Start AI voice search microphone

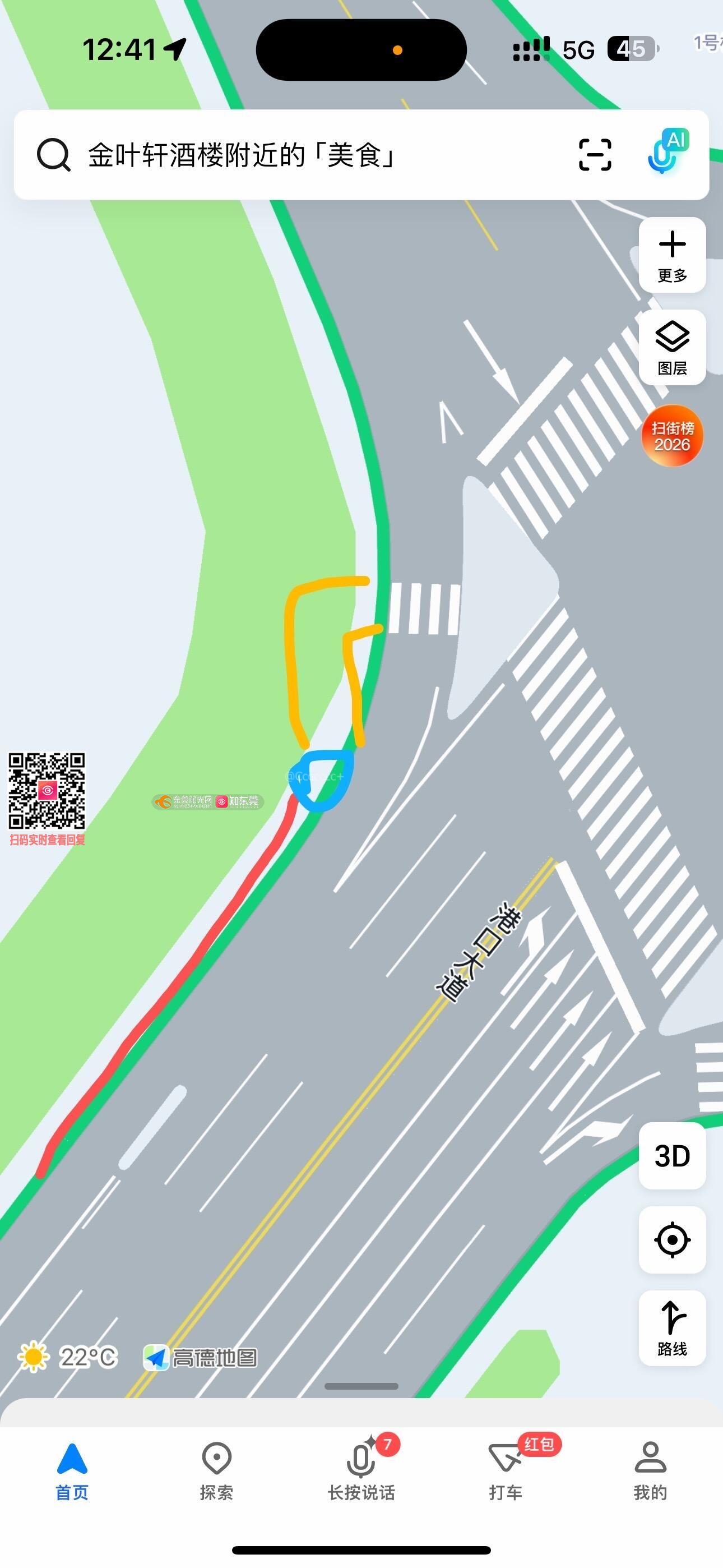coord(666,152)
